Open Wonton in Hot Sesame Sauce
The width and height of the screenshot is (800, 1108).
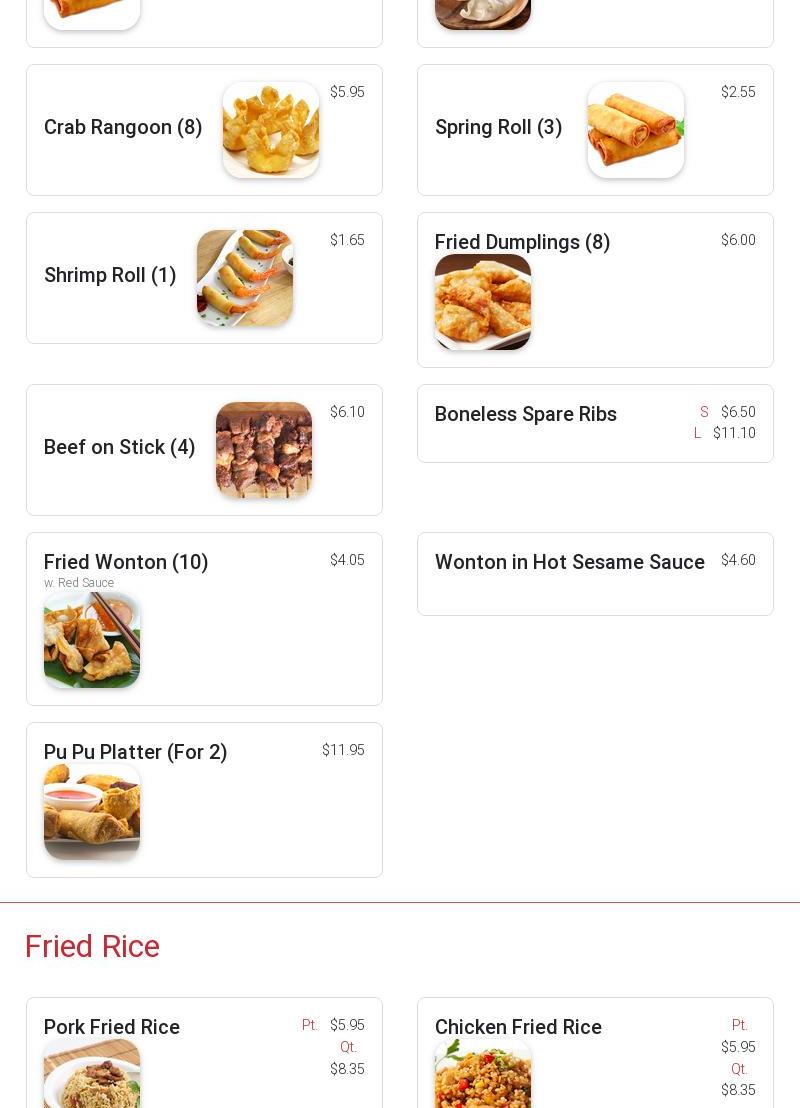[569, 563]
